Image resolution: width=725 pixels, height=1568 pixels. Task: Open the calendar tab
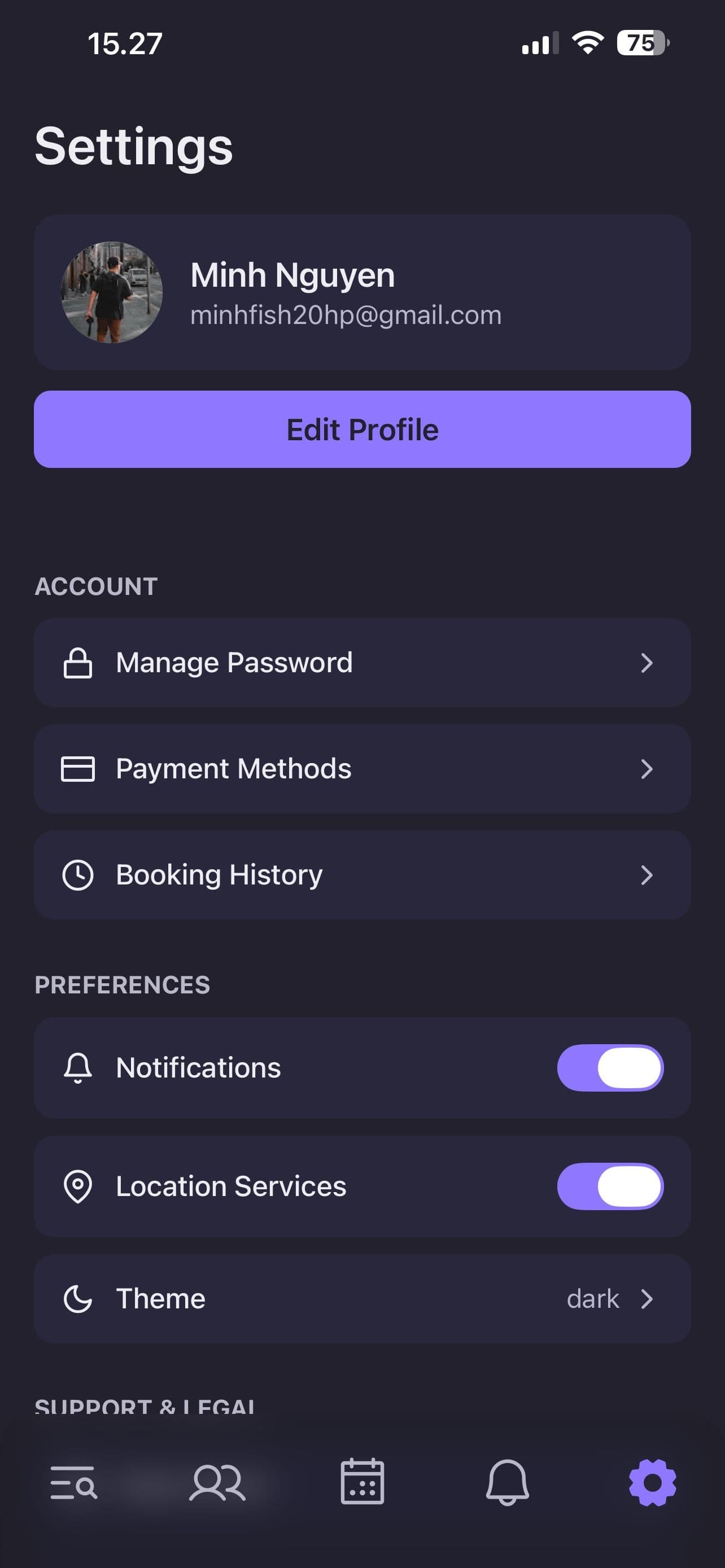coord(362,1482)
